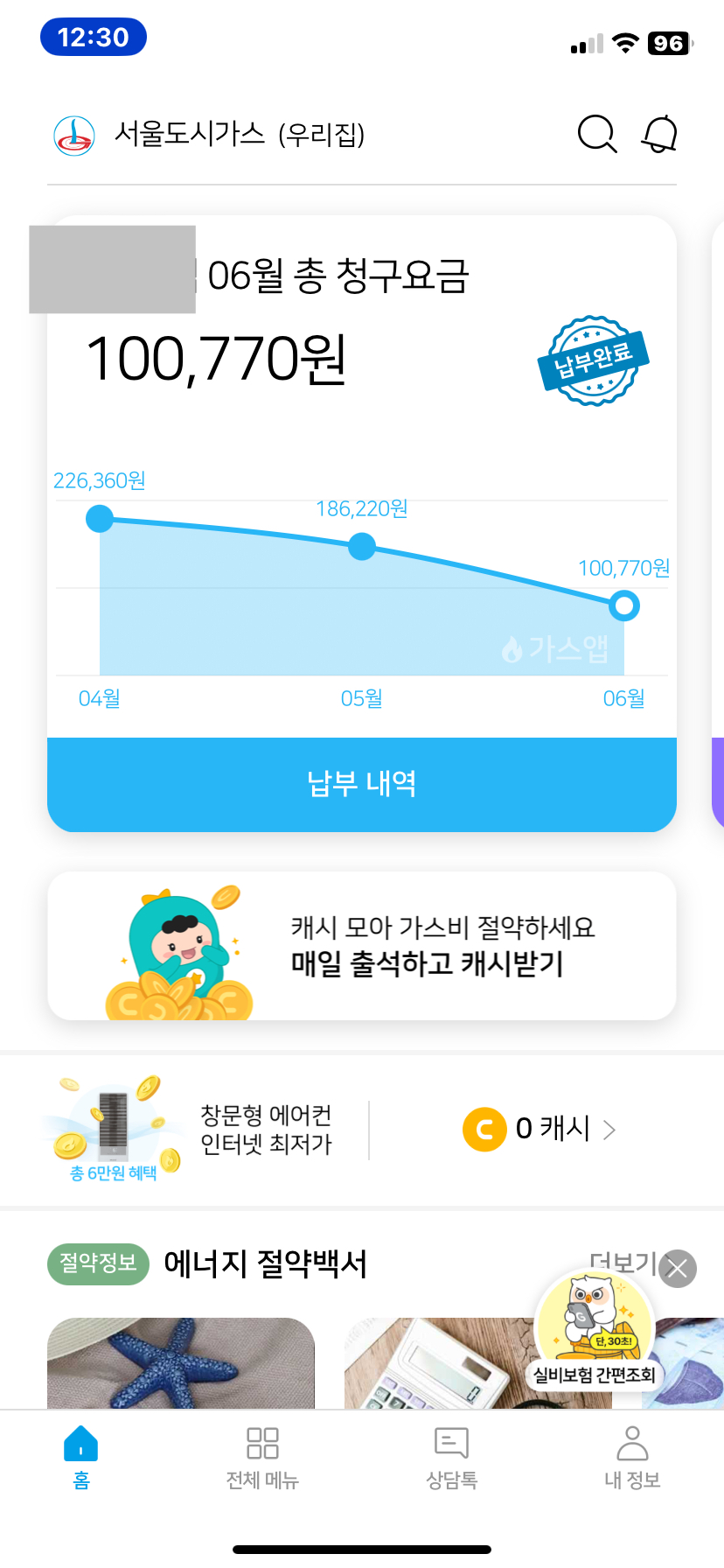Switch to the 홈 tab
The image size is (724, 1568).
click(81, 1457)
